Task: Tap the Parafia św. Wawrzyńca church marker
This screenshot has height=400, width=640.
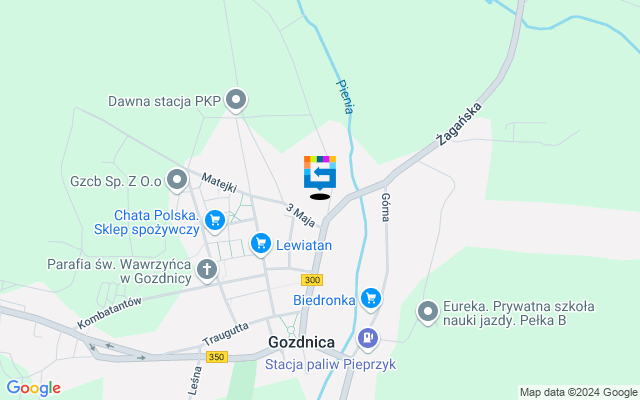Action: tap(207, 268)
